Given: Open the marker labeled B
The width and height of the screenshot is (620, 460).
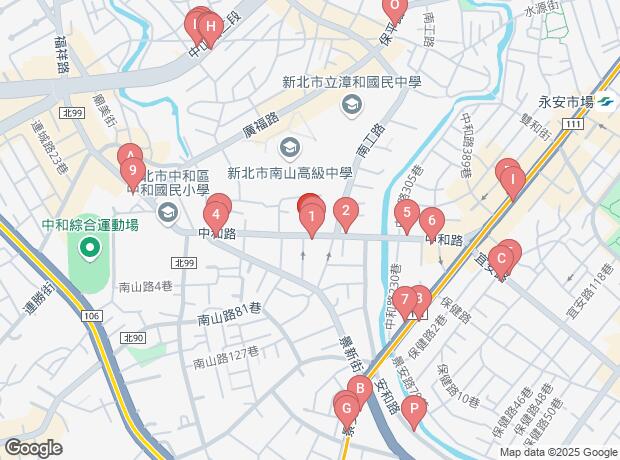Looking at the screenshot, I should pos(360,388).
